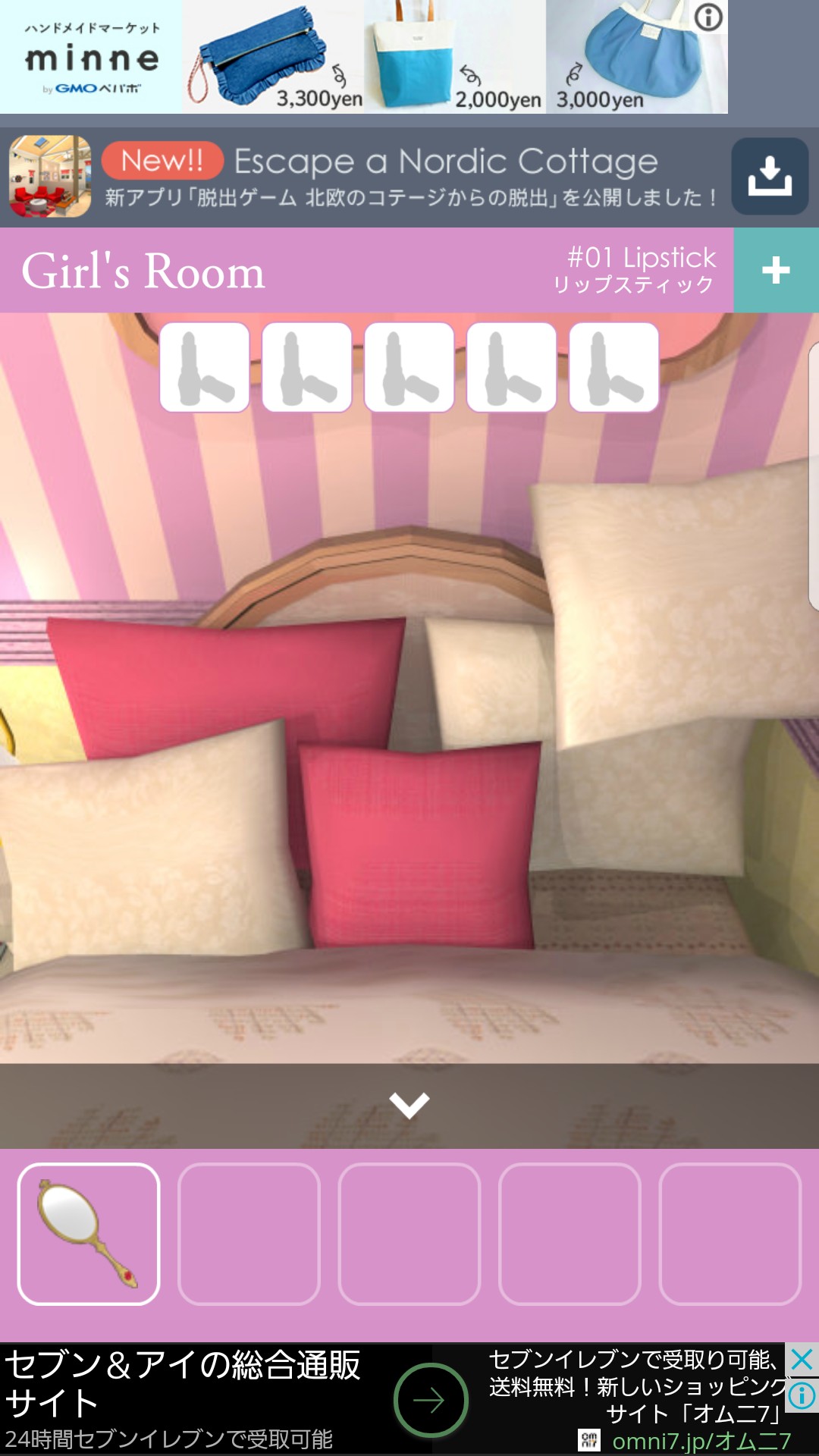
Task: Open the minne top ad info icon
Action: (709, 17)
